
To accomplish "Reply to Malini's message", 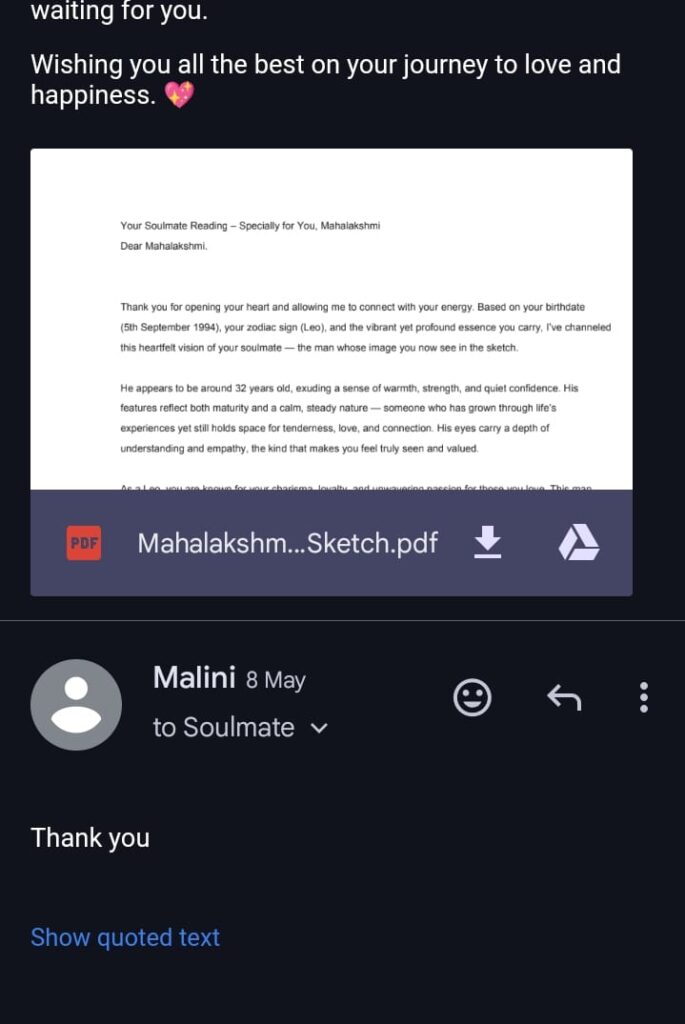I will 564,697.
